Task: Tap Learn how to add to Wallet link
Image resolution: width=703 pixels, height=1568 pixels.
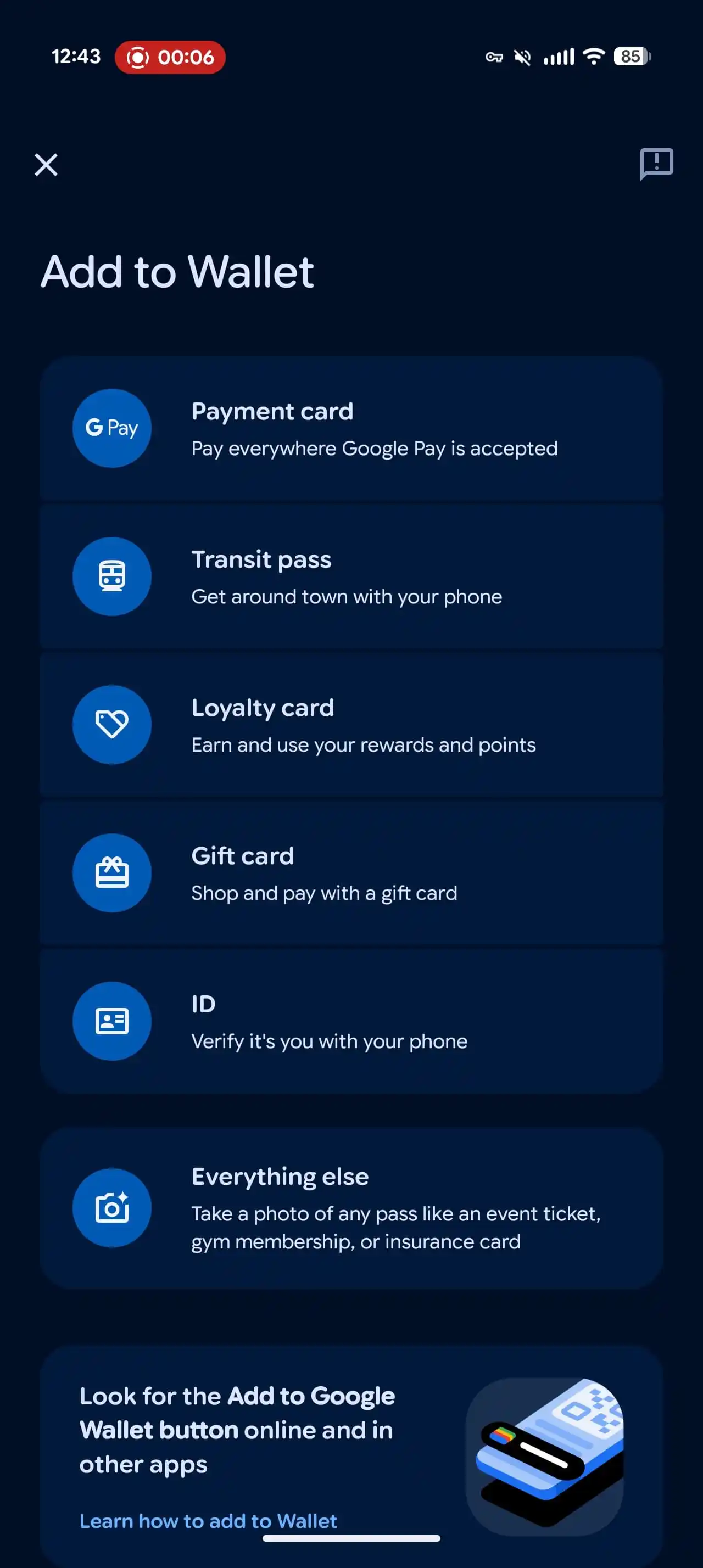Action: tap(208, 1521)
